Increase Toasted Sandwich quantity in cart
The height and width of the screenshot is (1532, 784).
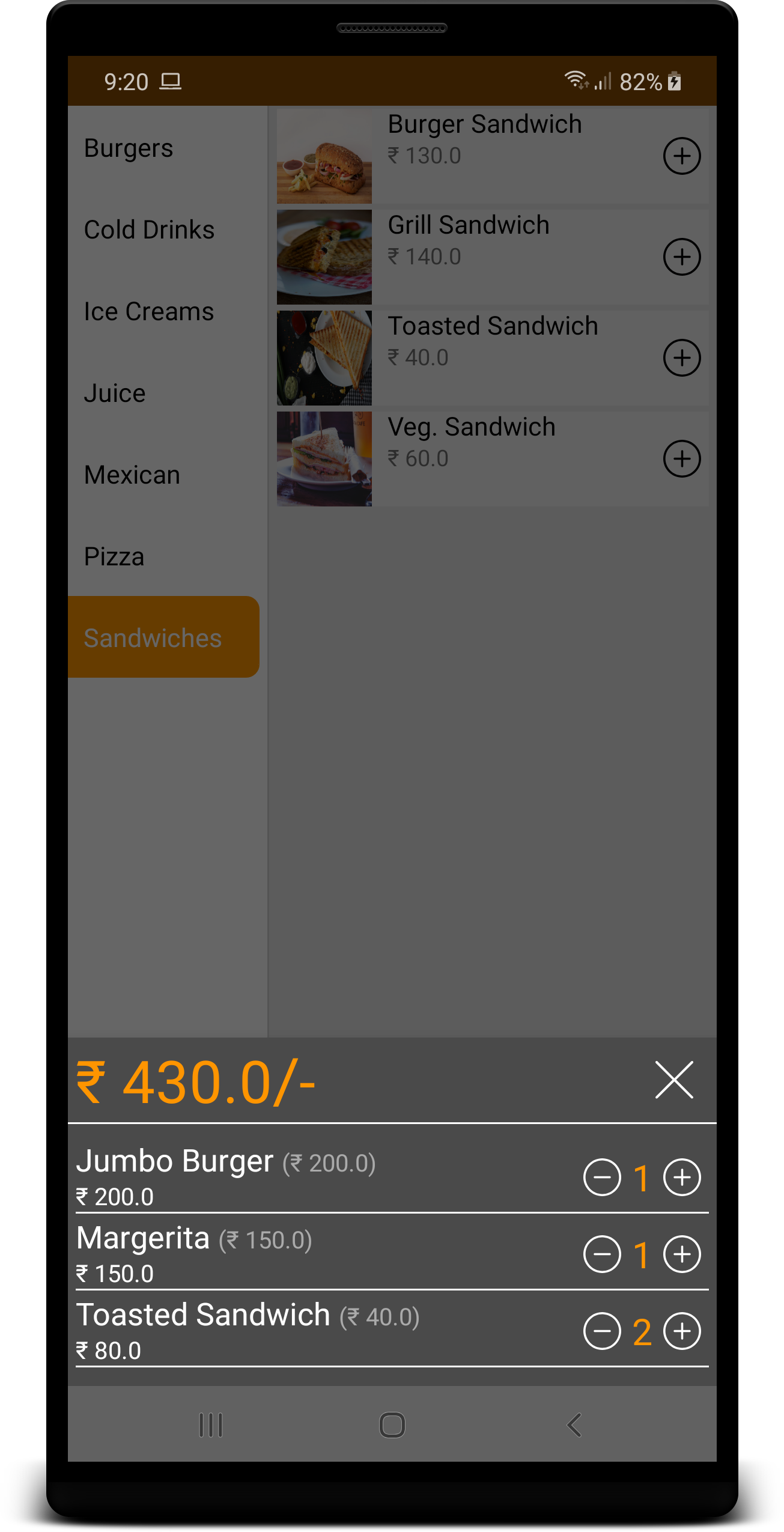(683, 1331)
